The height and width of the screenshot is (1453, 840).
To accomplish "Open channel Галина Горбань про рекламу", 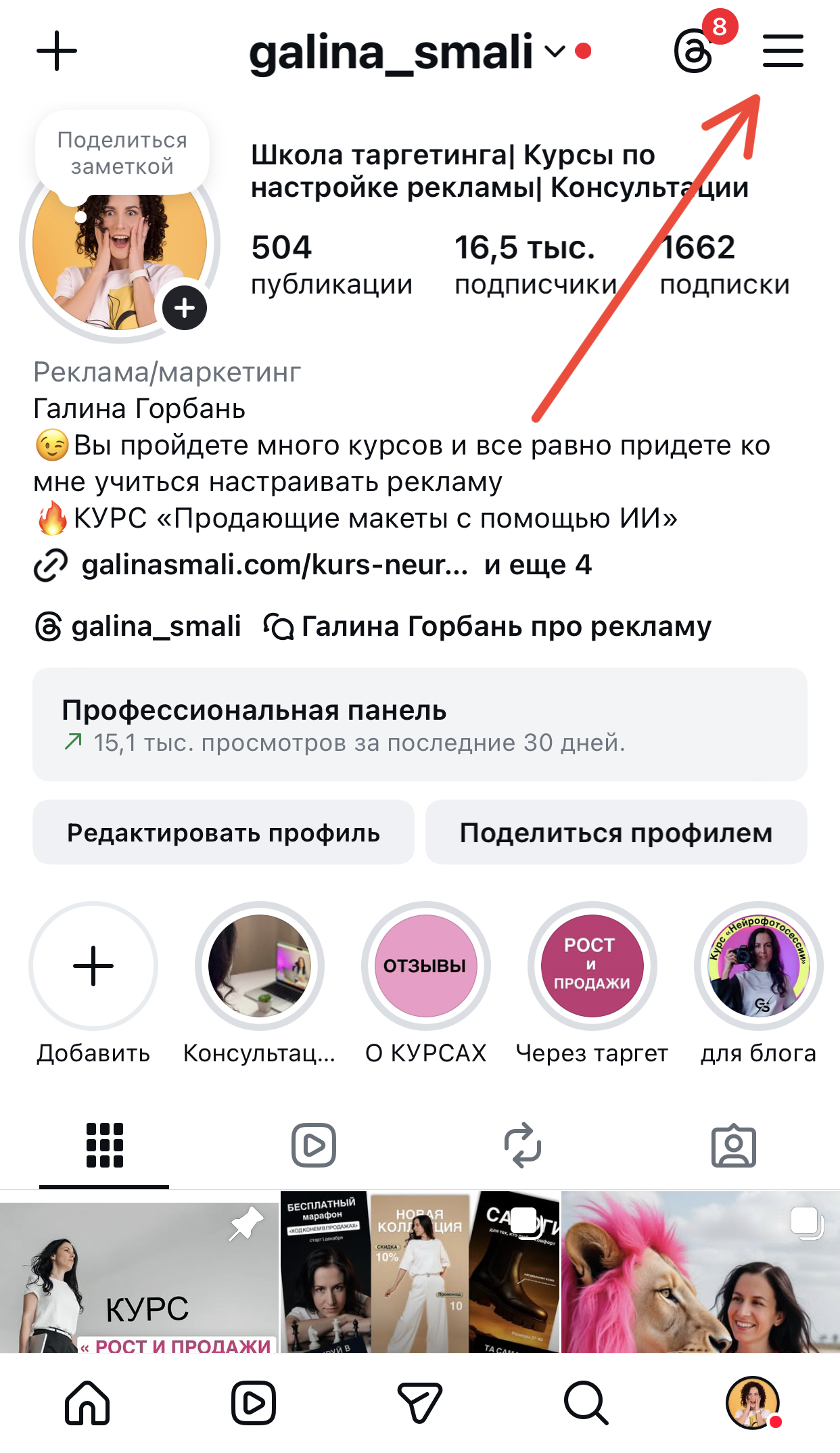I will click(x=488, y=626).
